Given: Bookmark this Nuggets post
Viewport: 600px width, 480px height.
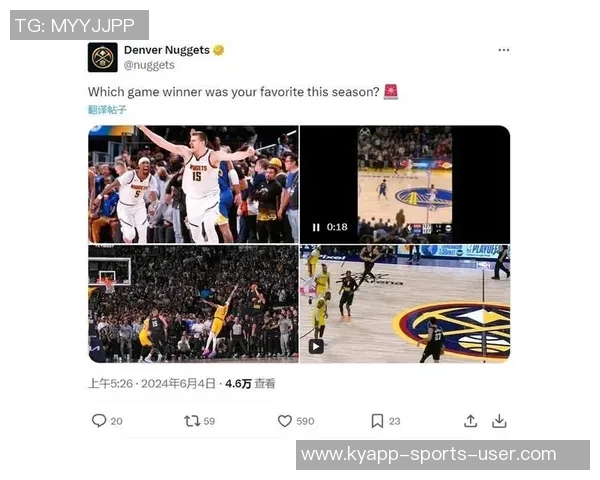Looking at the screenshot, I should [x=377, y=421].
